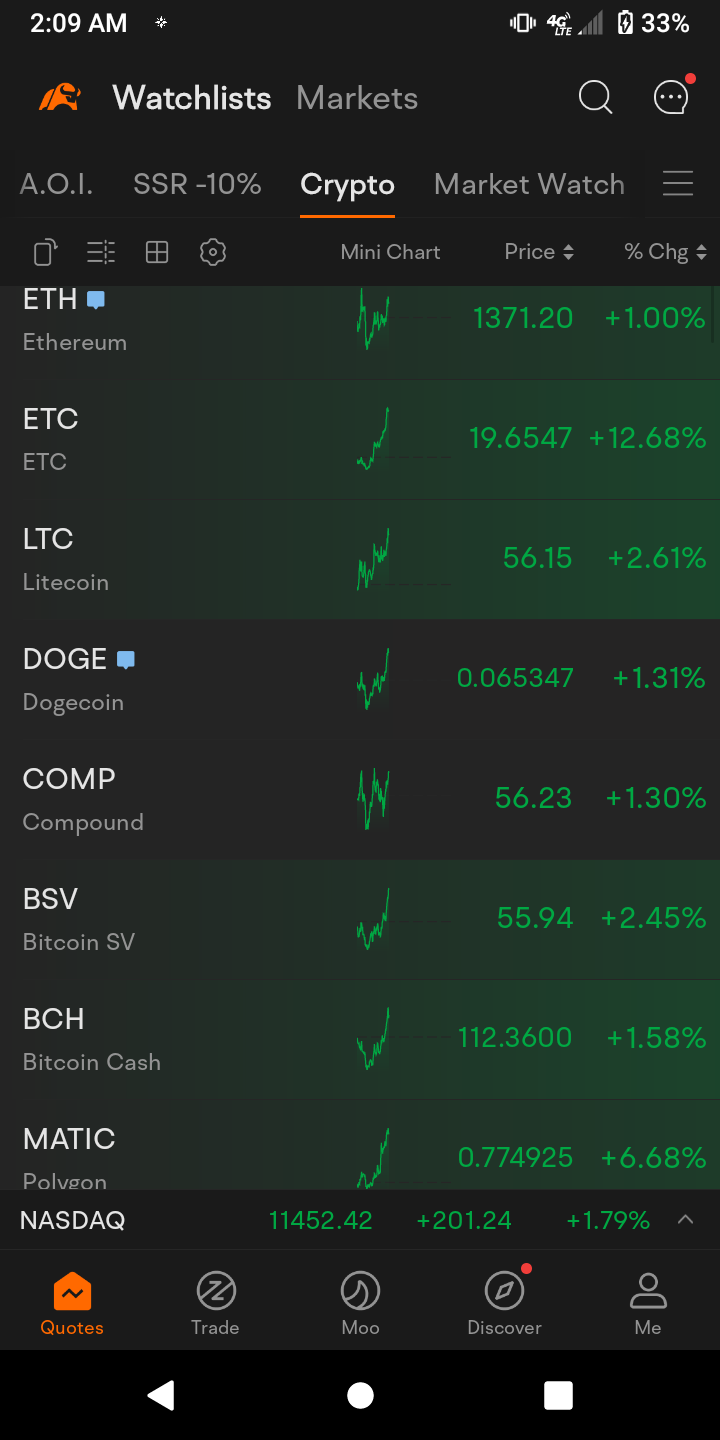View the Dogecoin DOGE quote
The width and height of the screenshot is (720, 1440).
pyautogui.click(x=360, y=680)
